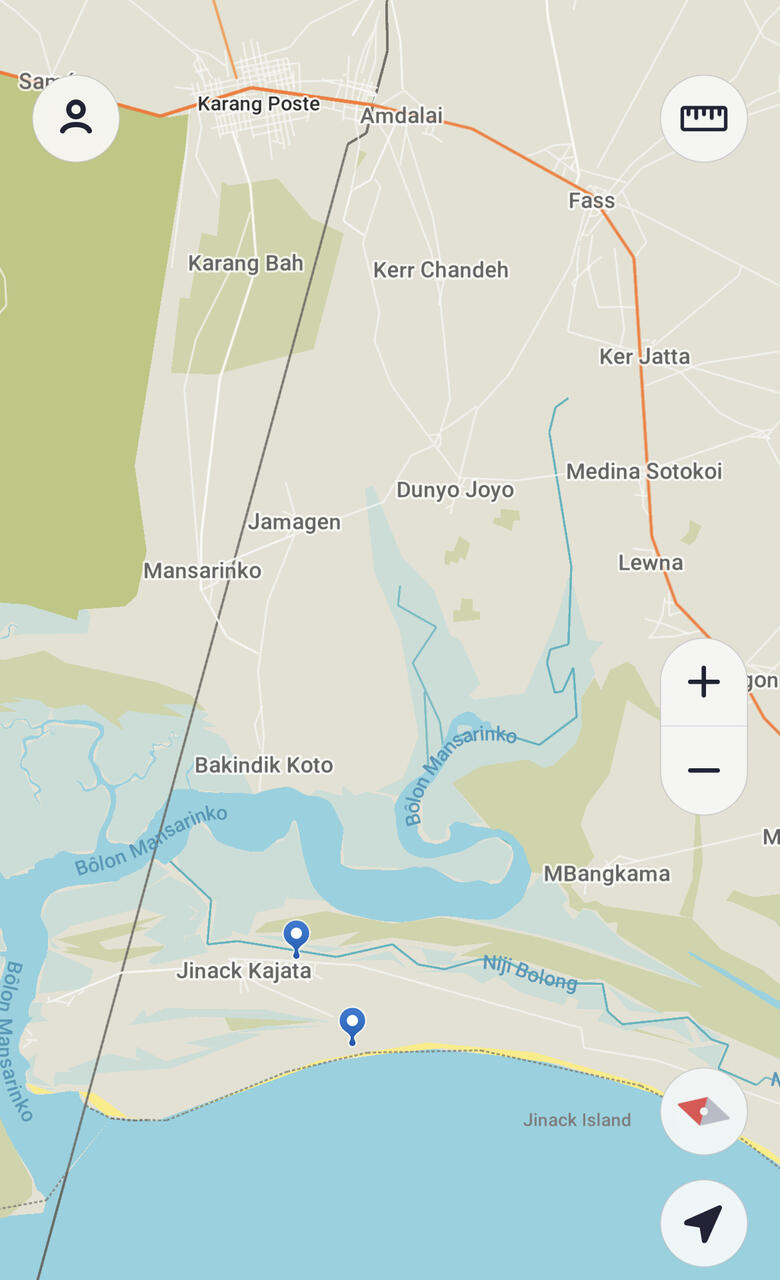Image resolution: width=780 pixels, height=1280 pixels.
Task: Select the blue pin at Jinack Kajata
Action: (x=296, y=938)
